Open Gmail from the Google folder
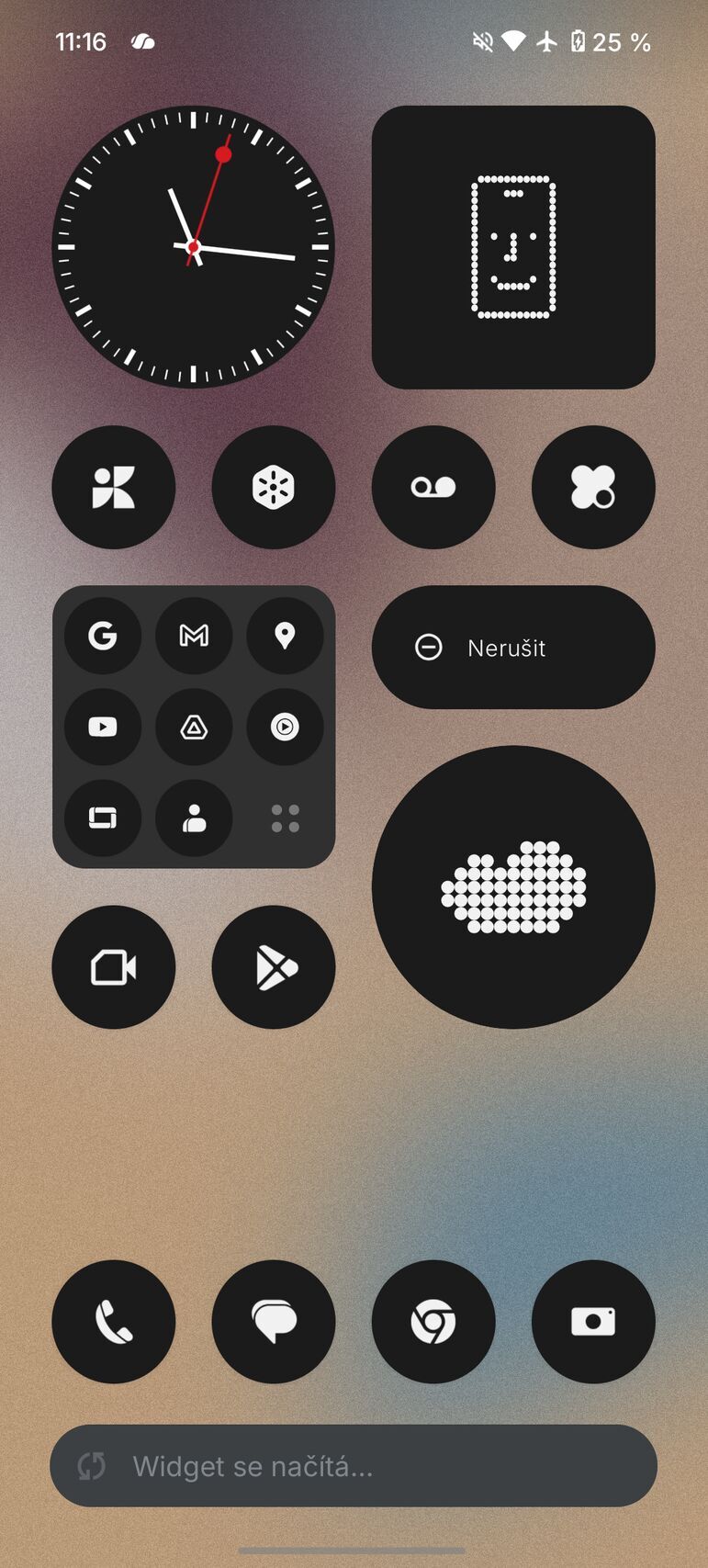The height and width of the screenshot is (1568, 708). coord(194,635)
